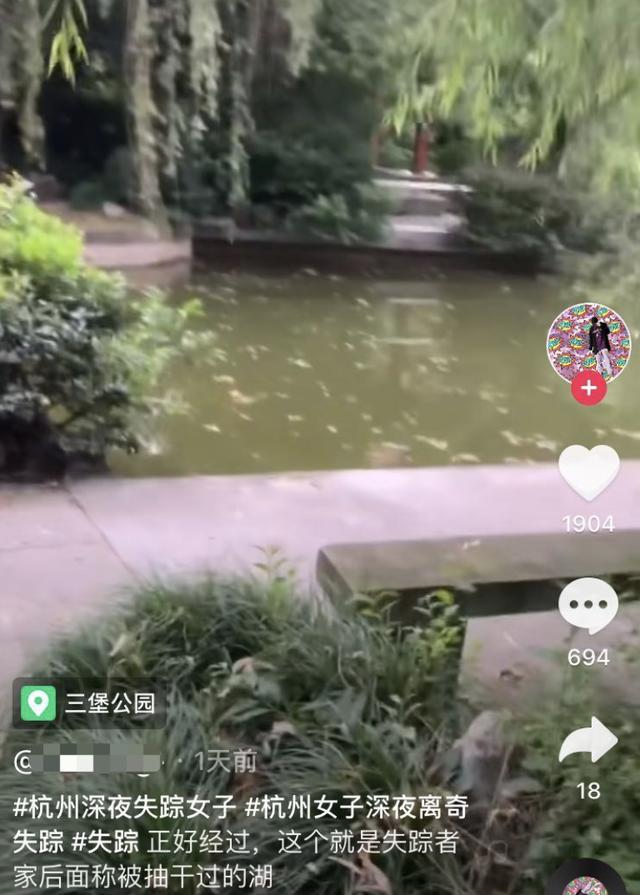
Task: Follow the creator via the red plus
Action: click(588, 387)
